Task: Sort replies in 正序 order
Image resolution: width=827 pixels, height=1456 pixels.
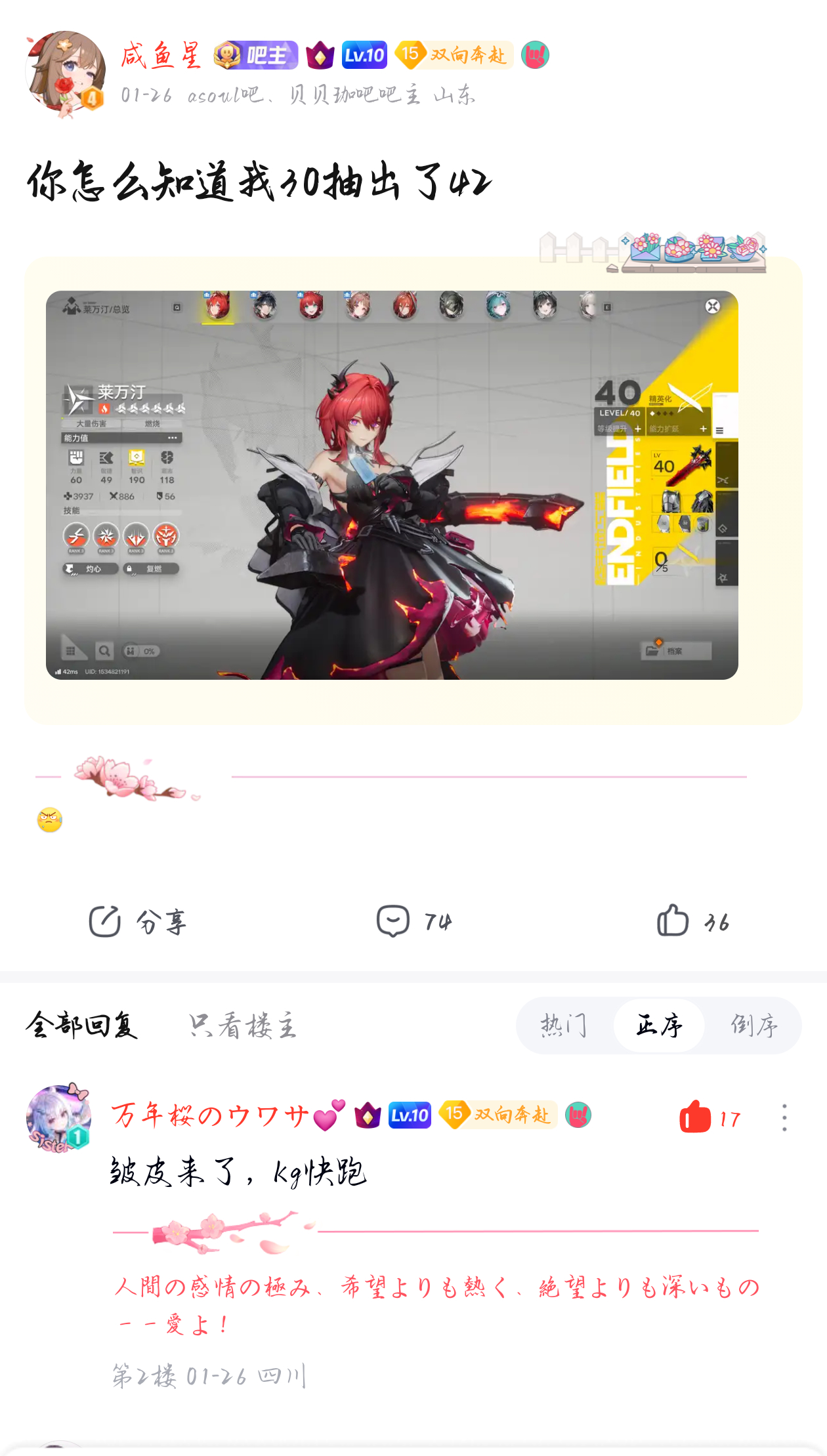Action: (659, 1026)
